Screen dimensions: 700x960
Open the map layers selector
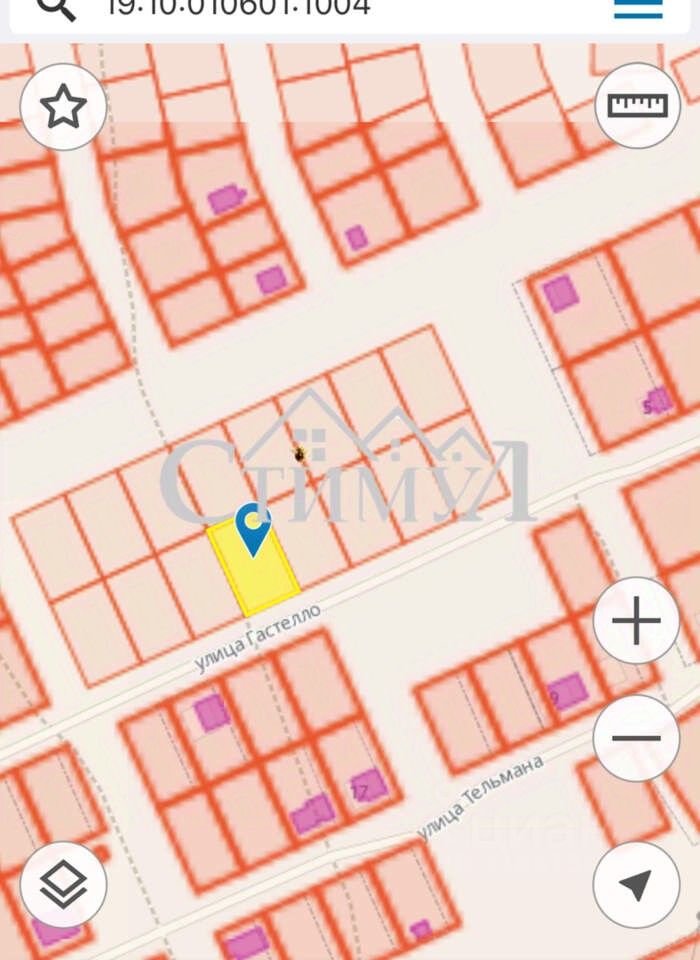(x=64, y=884)
